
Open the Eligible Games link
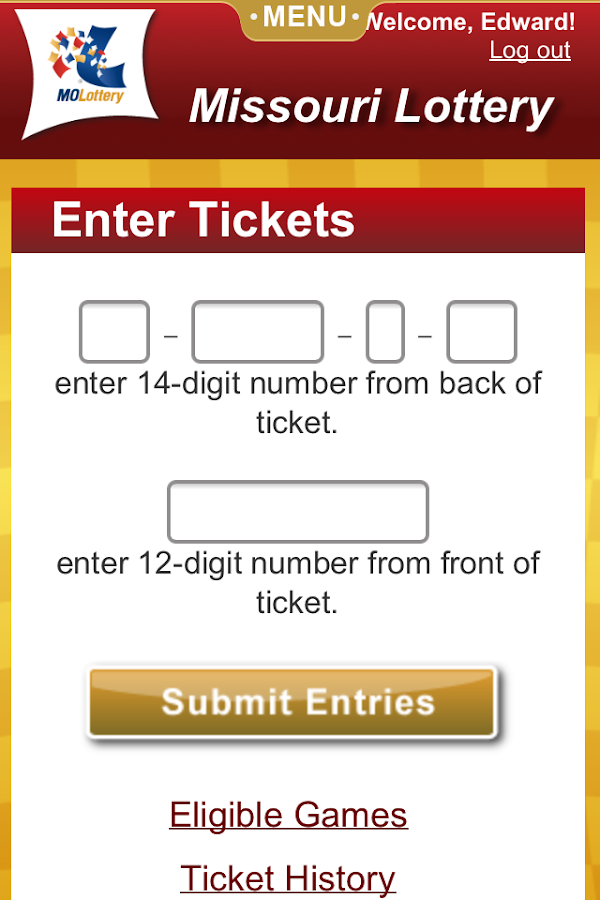288,815
